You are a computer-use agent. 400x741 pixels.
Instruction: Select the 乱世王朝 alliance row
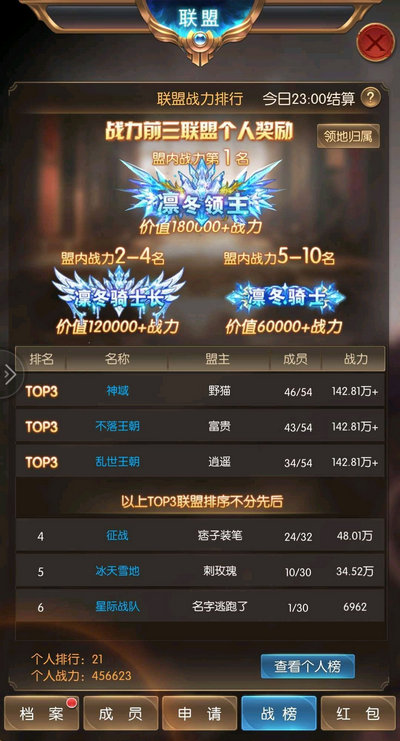200,462
